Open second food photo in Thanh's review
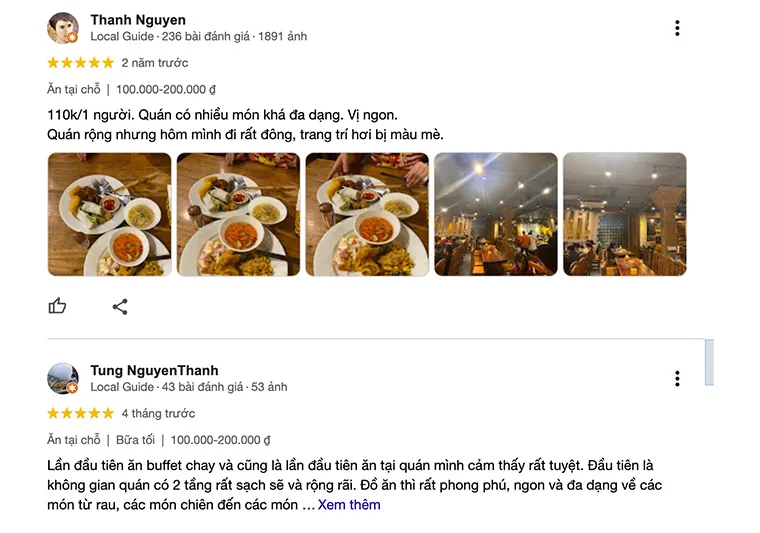760x533 pixels. pos(238,214)
